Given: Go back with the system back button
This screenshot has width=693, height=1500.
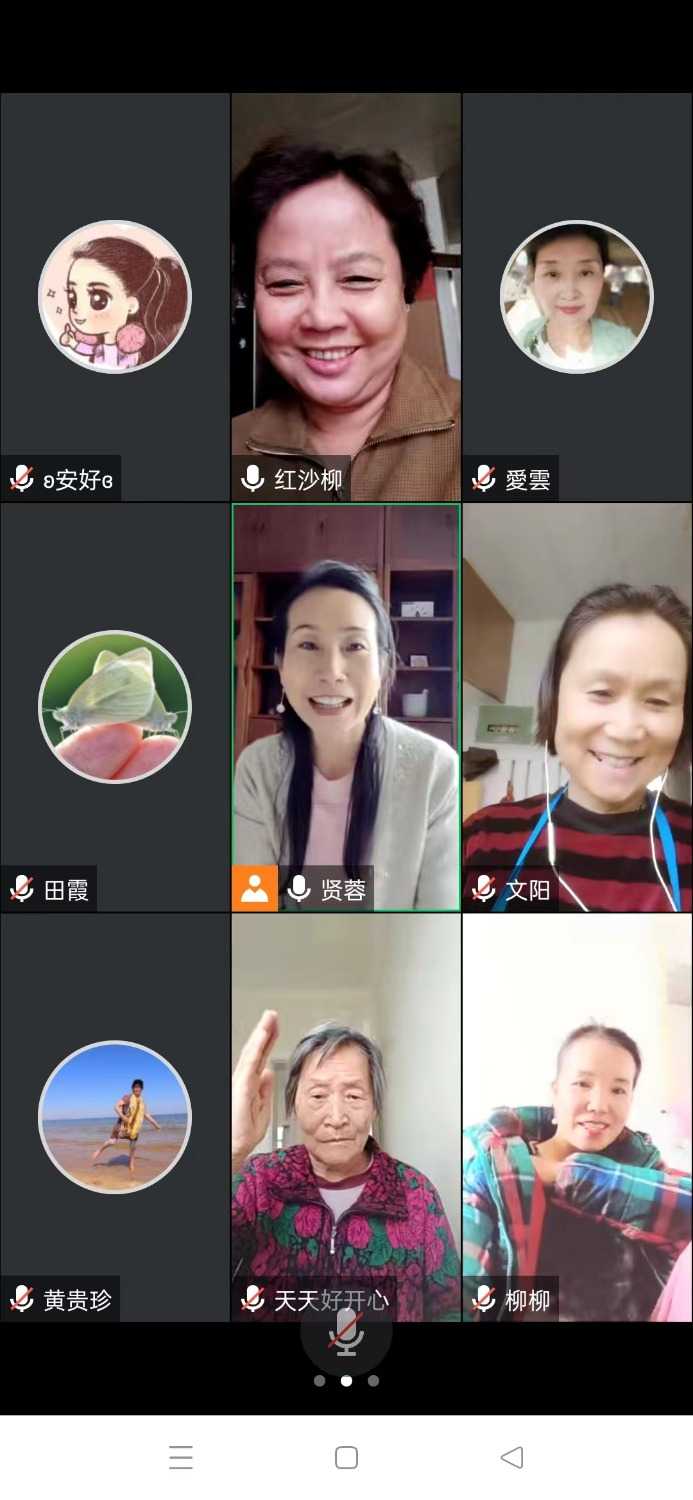Looking at the screenshot, I should click(512, 1457).
